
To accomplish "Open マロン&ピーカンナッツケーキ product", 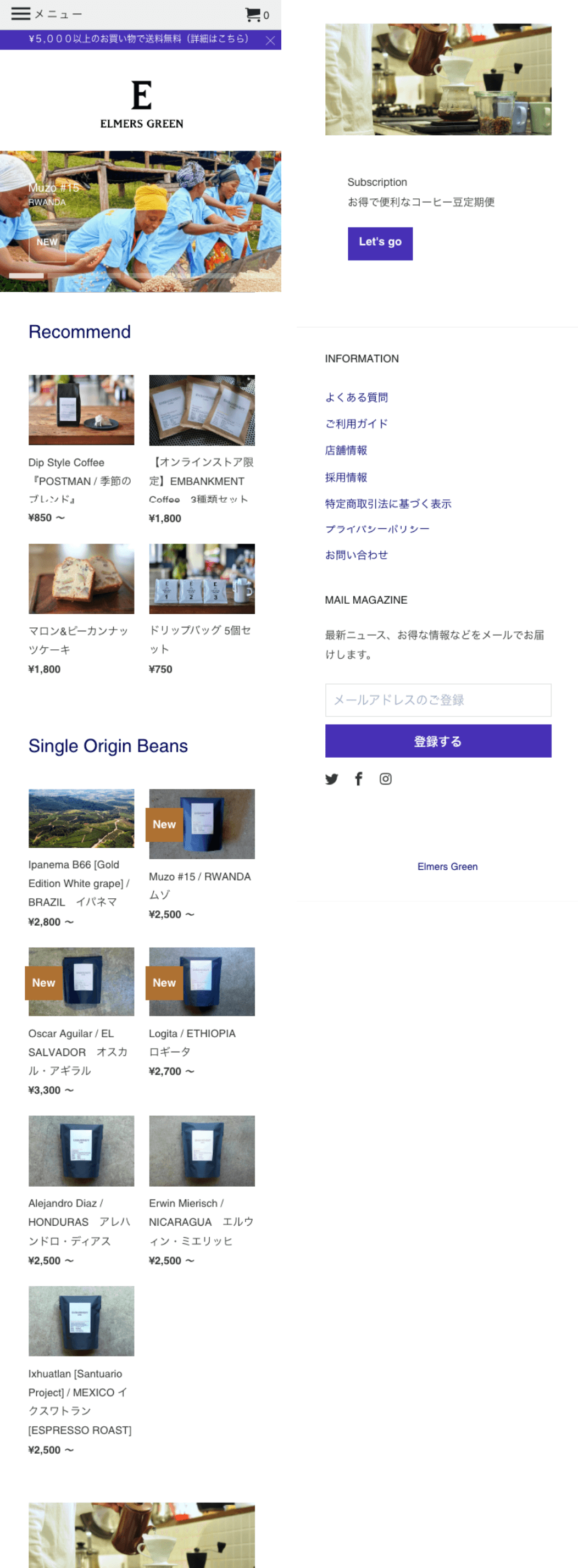I will [81, 579].
